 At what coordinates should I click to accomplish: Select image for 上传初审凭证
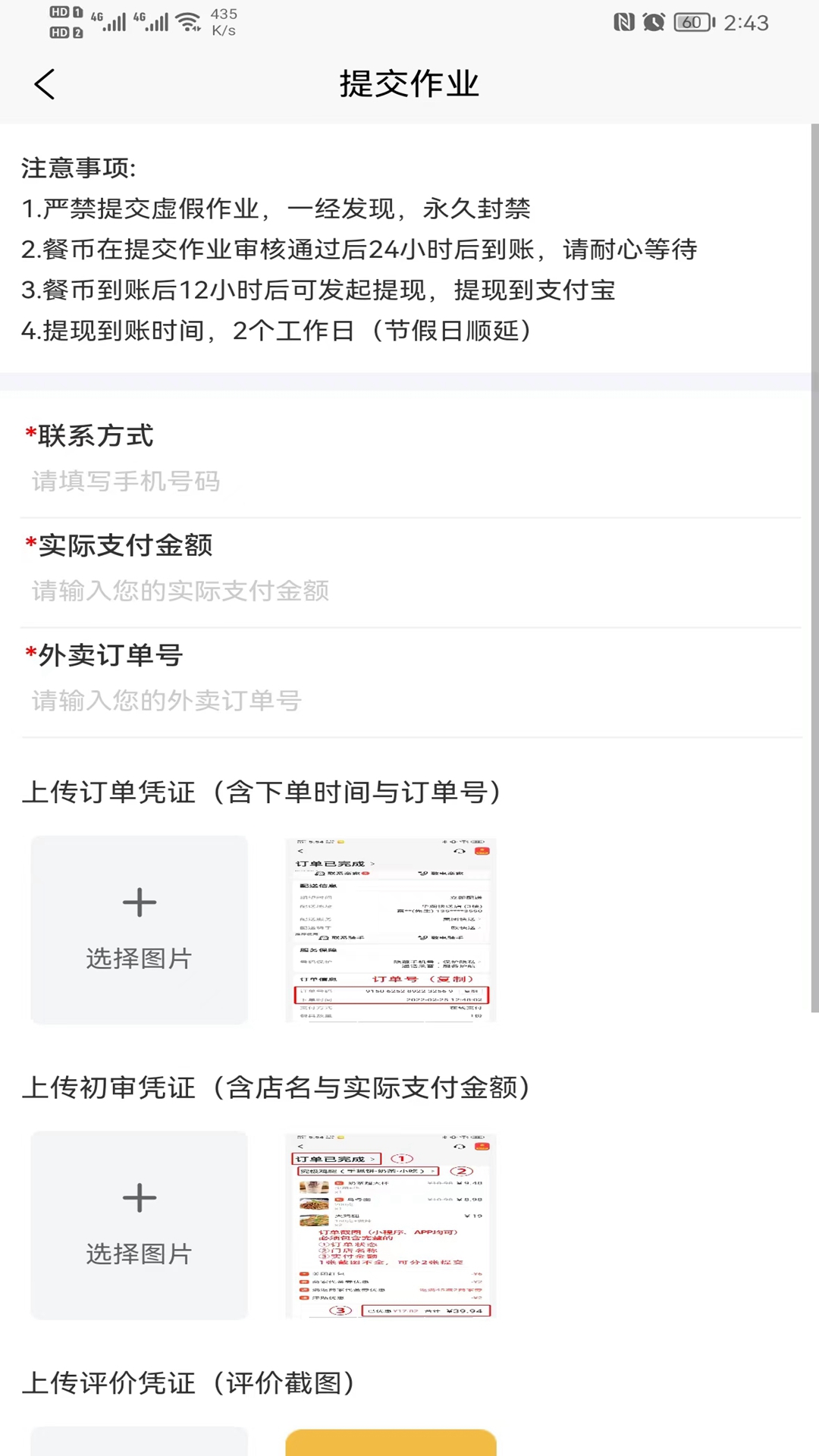139,1225
